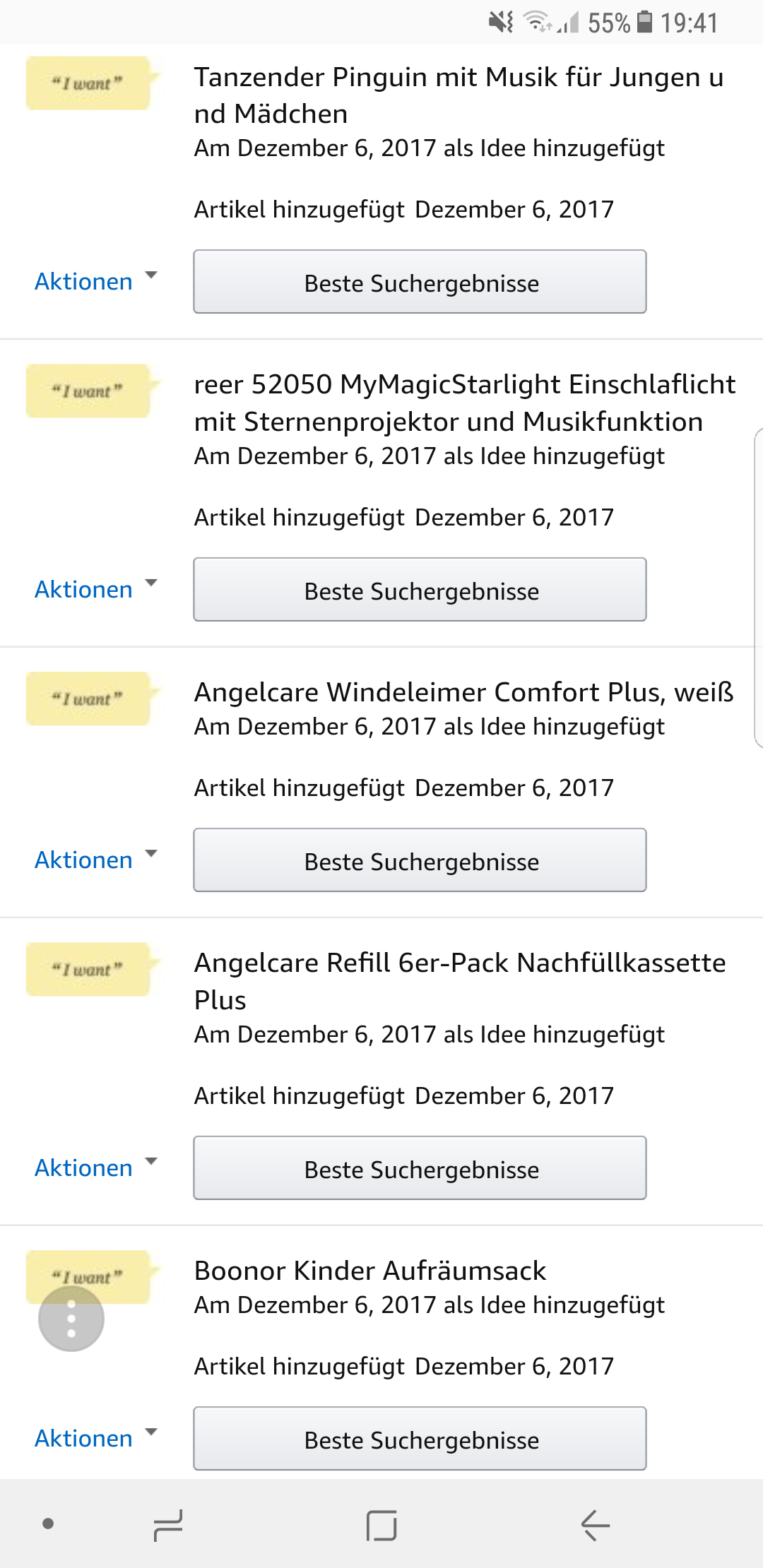Tap Beste Suchergebnisse for Angelcare Refill
763x1568 pixels.
point(420,1168)
